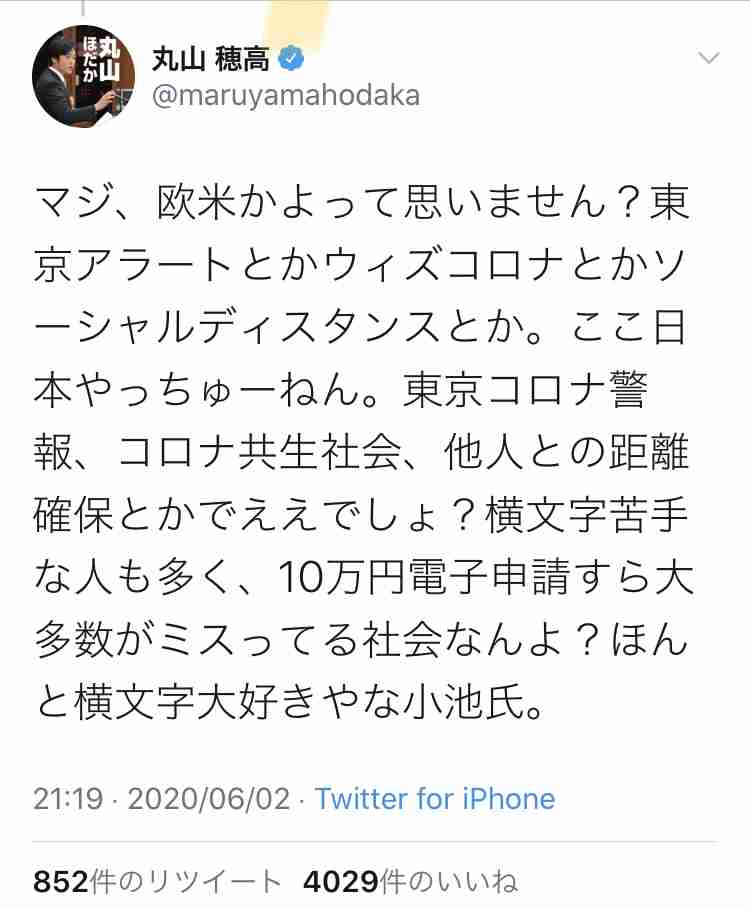View the 852 retweets list

(x=158, y=881)
